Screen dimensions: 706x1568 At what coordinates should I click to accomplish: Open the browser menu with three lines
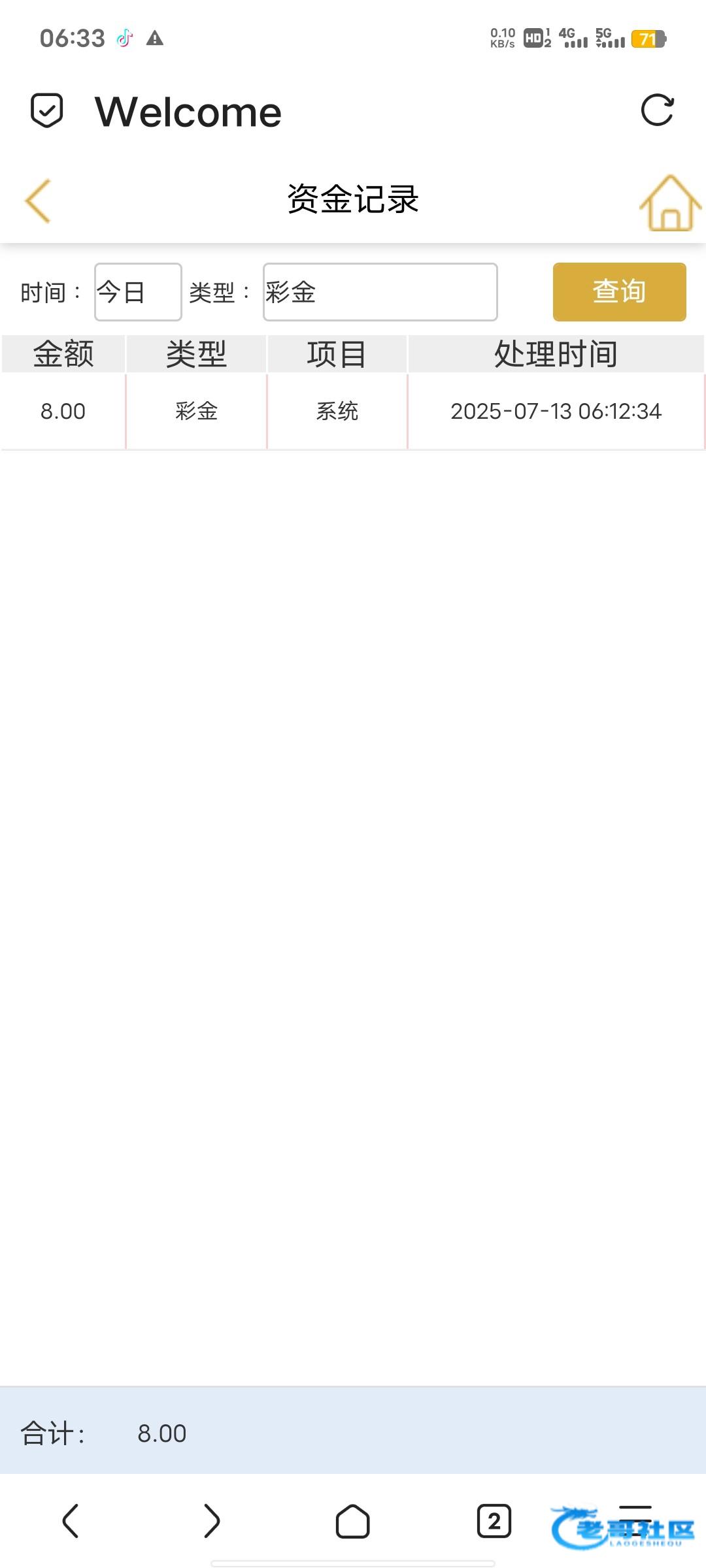coord(635,1520)
